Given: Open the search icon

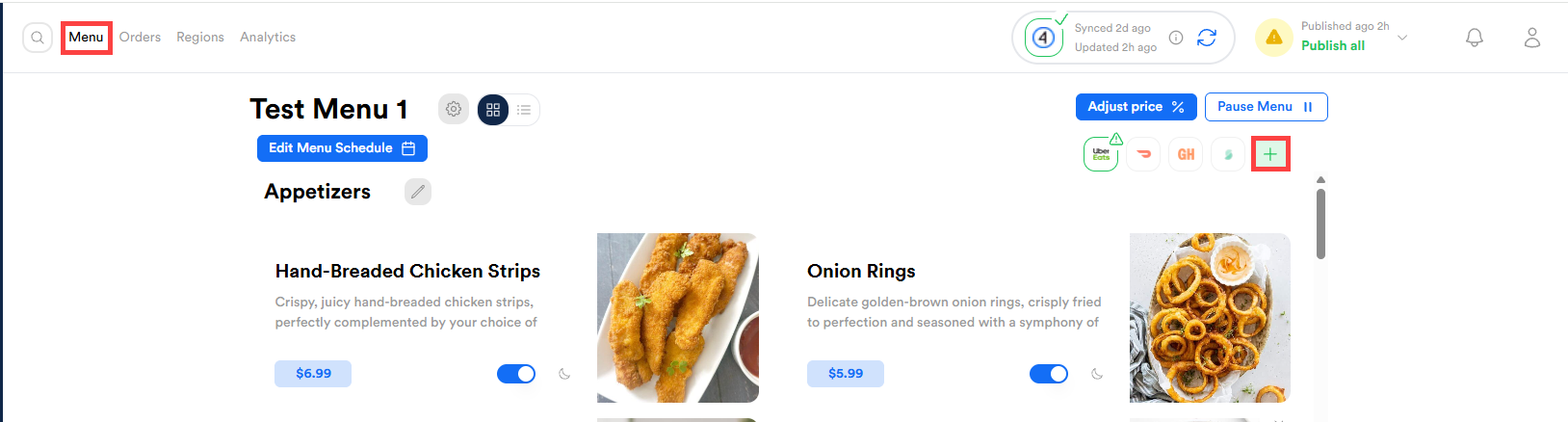Looking at the screenshot, I should [37, 38].
